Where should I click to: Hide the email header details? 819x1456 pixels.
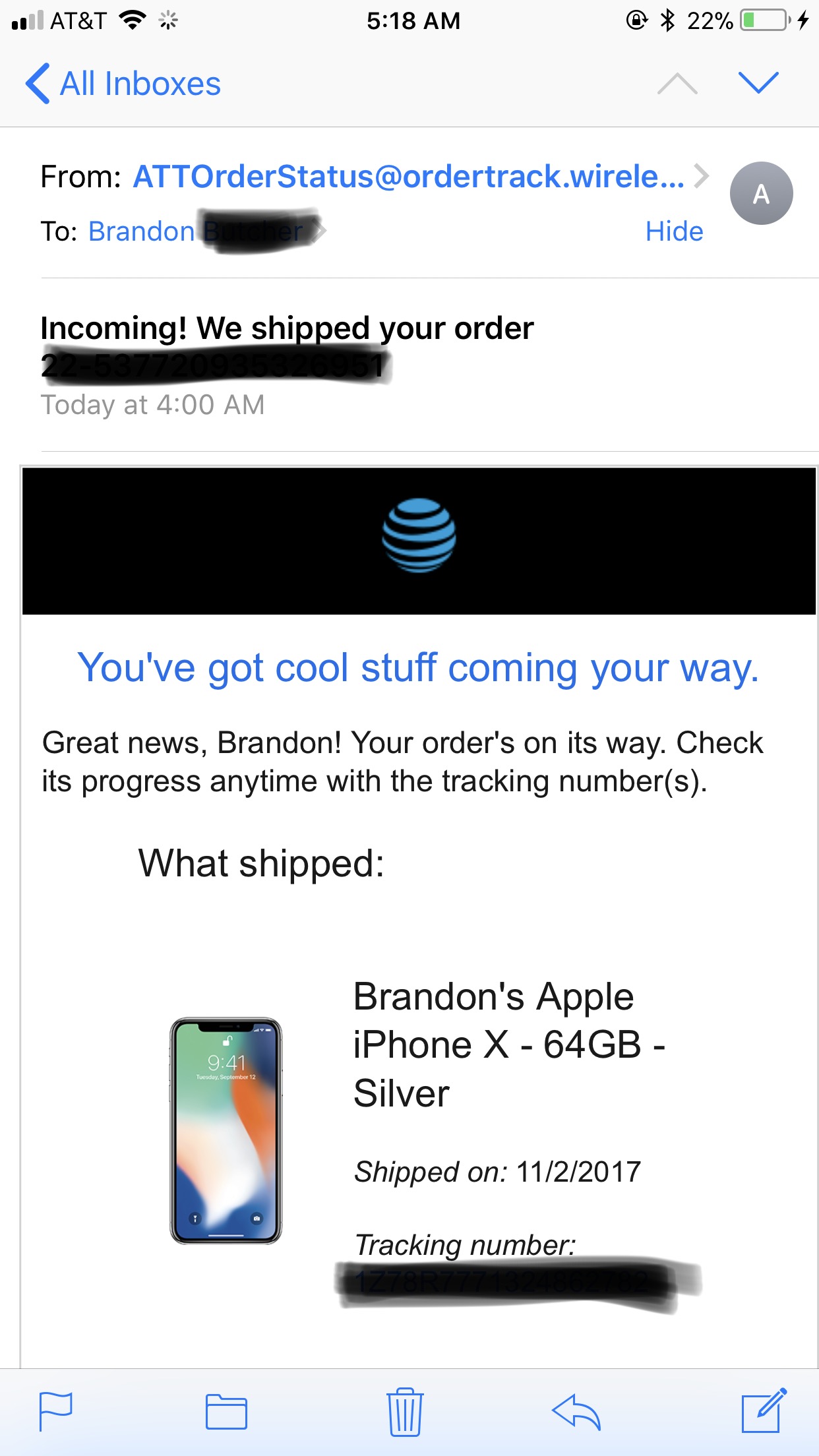(674, 231)
